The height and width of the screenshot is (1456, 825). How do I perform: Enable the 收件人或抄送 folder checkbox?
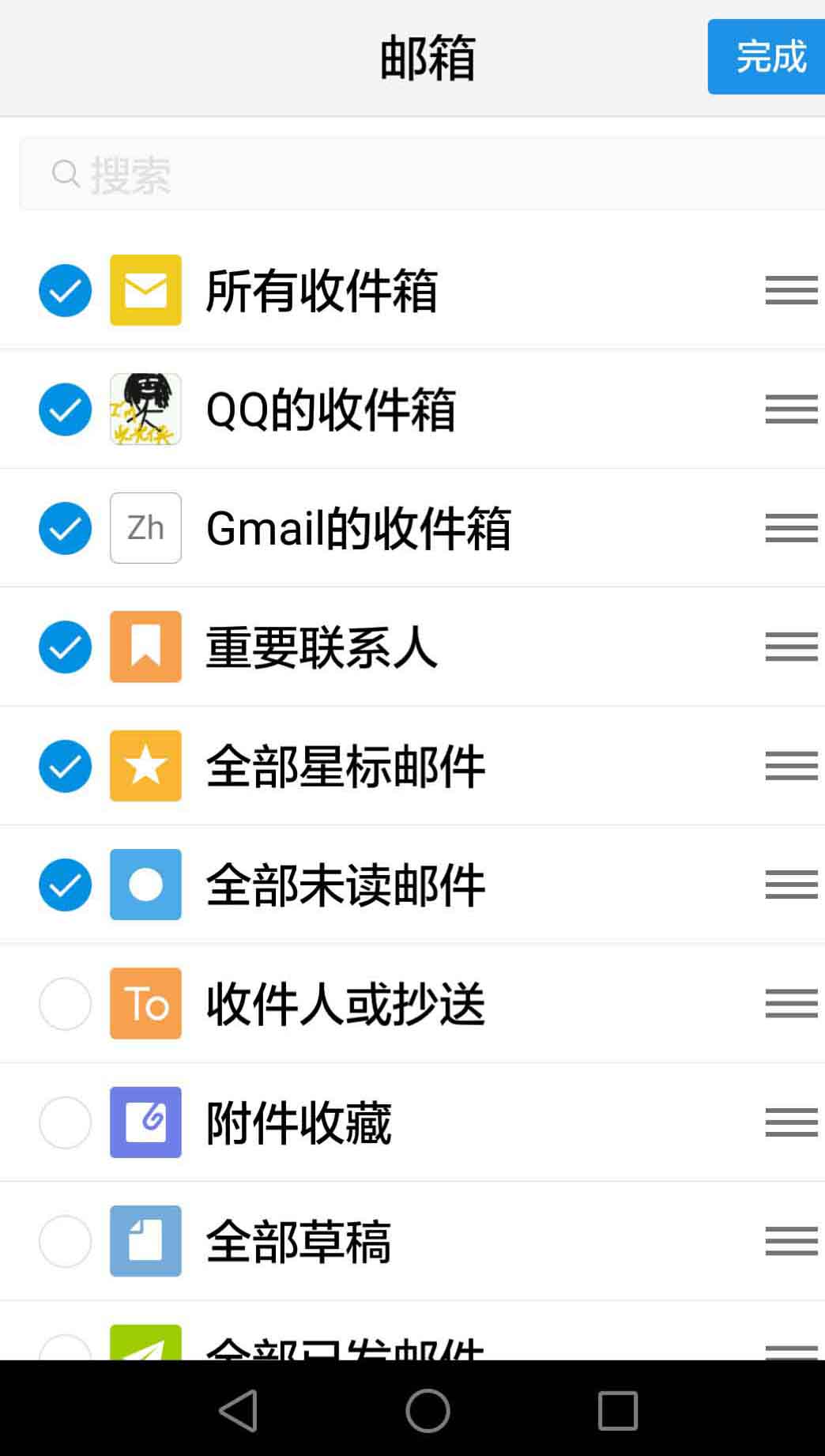[x=65, y=1004]
